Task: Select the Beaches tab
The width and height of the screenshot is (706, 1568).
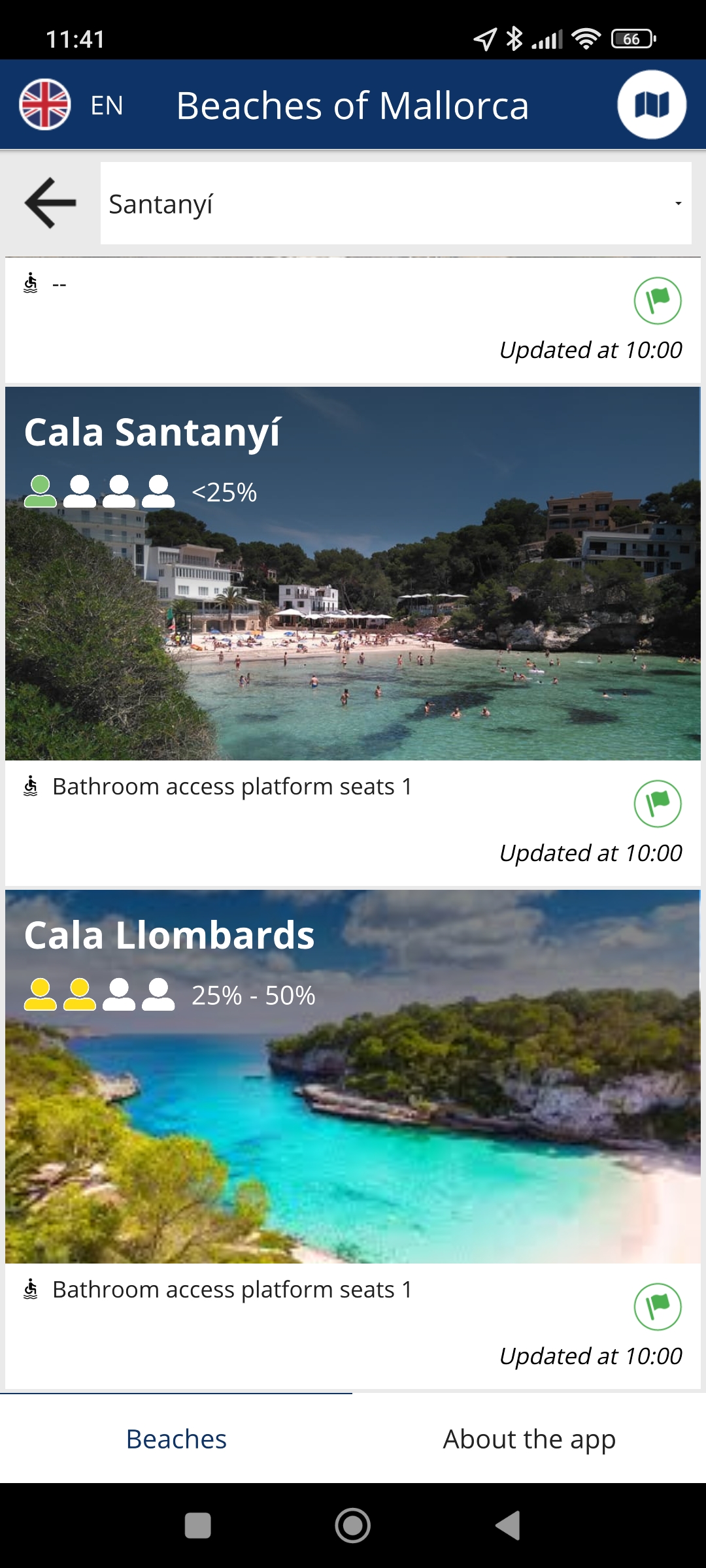Action: [176, 1439]
